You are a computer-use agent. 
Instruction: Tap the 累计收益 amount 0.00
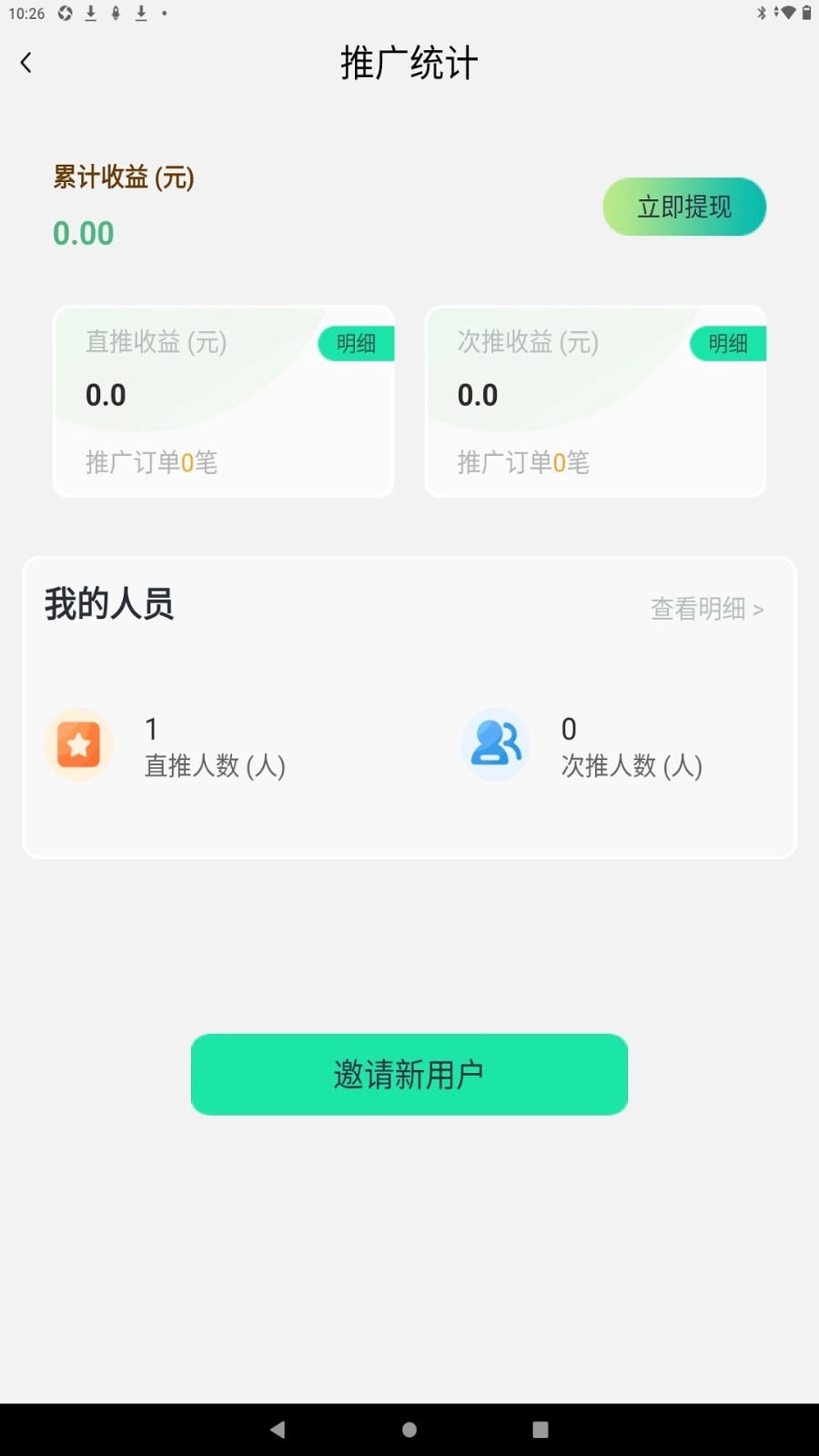tap(83, 233)
